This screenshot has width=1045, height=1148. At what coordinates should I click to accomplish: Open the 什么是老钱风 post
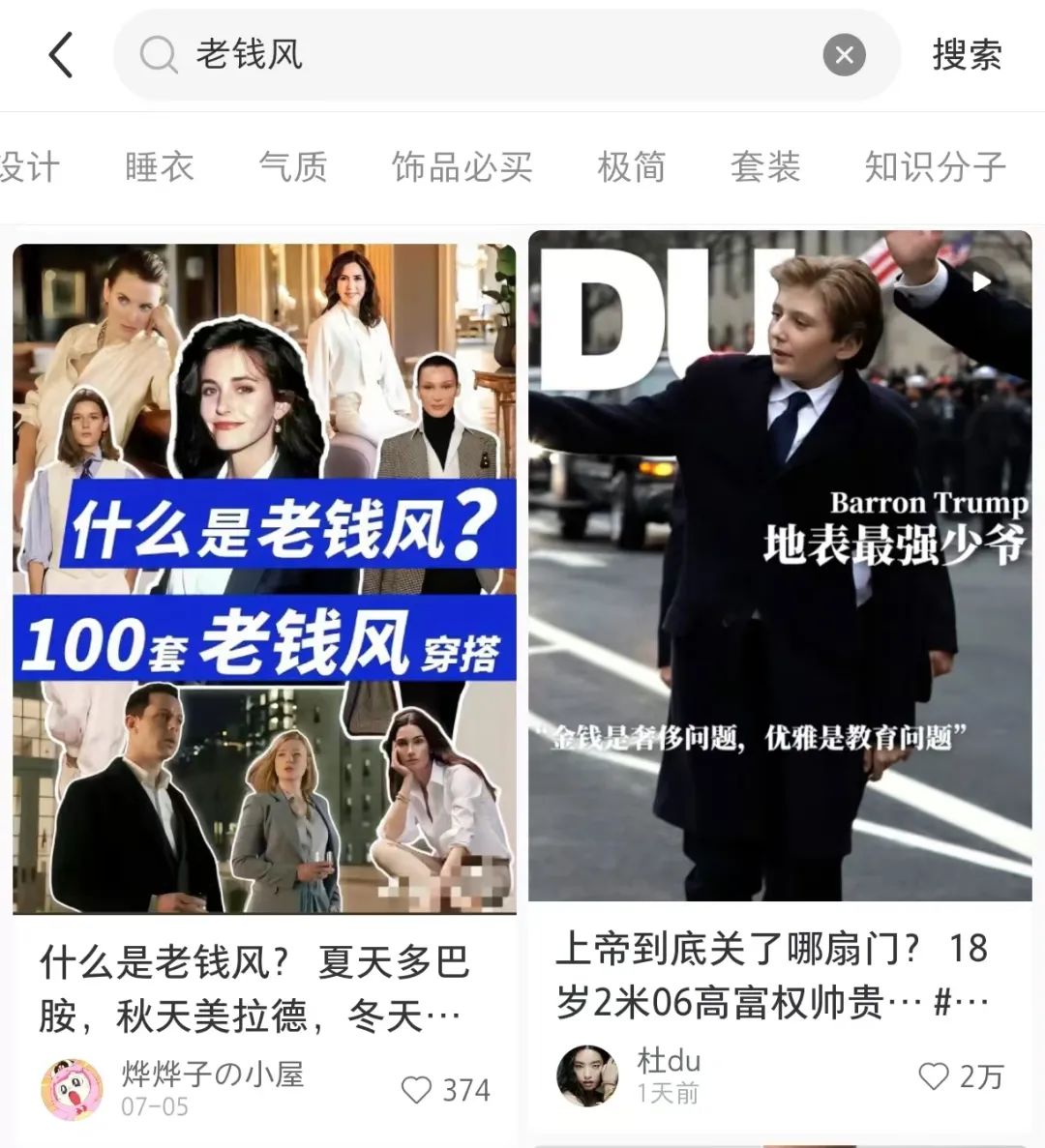[x=264, y=577]
